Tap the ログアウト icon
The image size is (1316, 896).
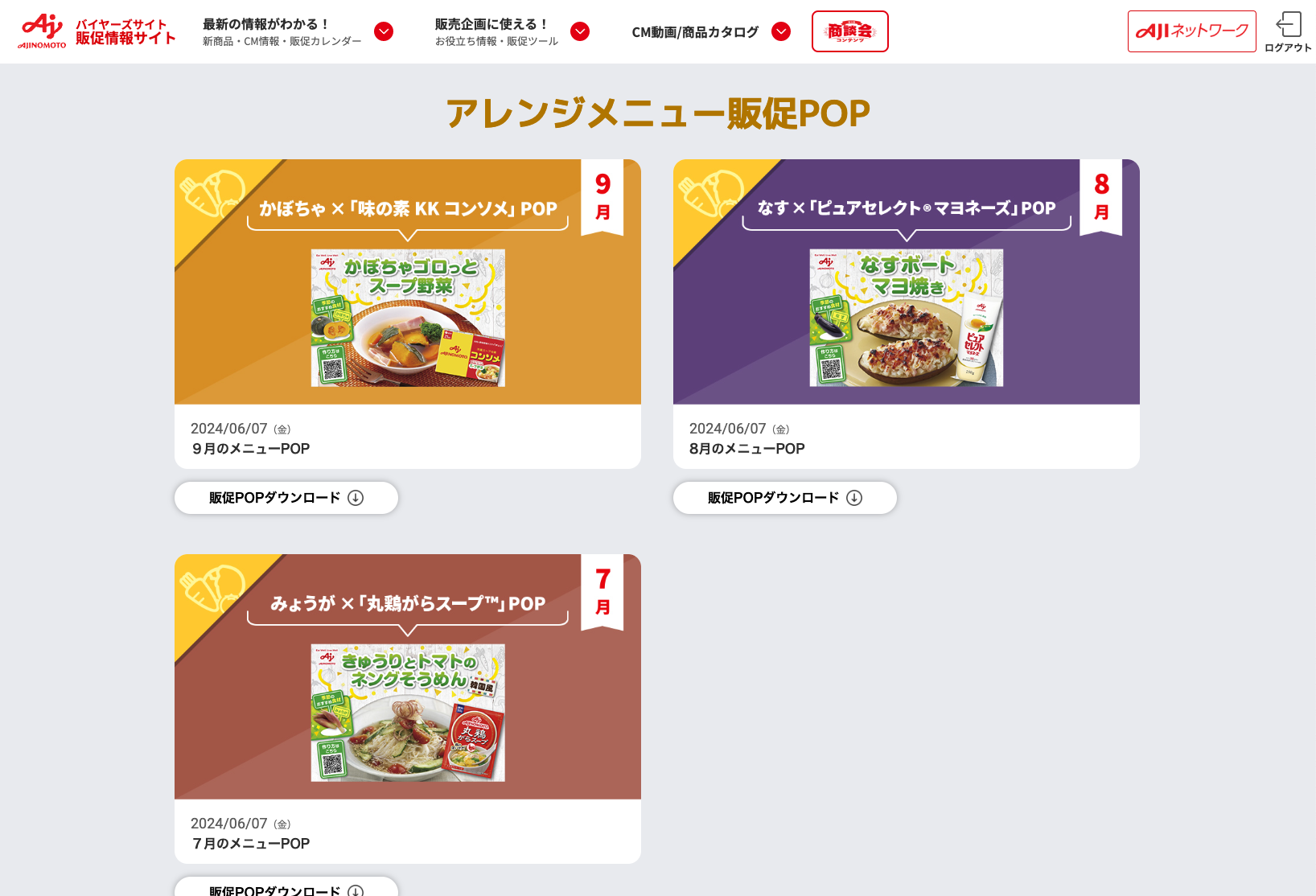click(x=1288, y=31)
